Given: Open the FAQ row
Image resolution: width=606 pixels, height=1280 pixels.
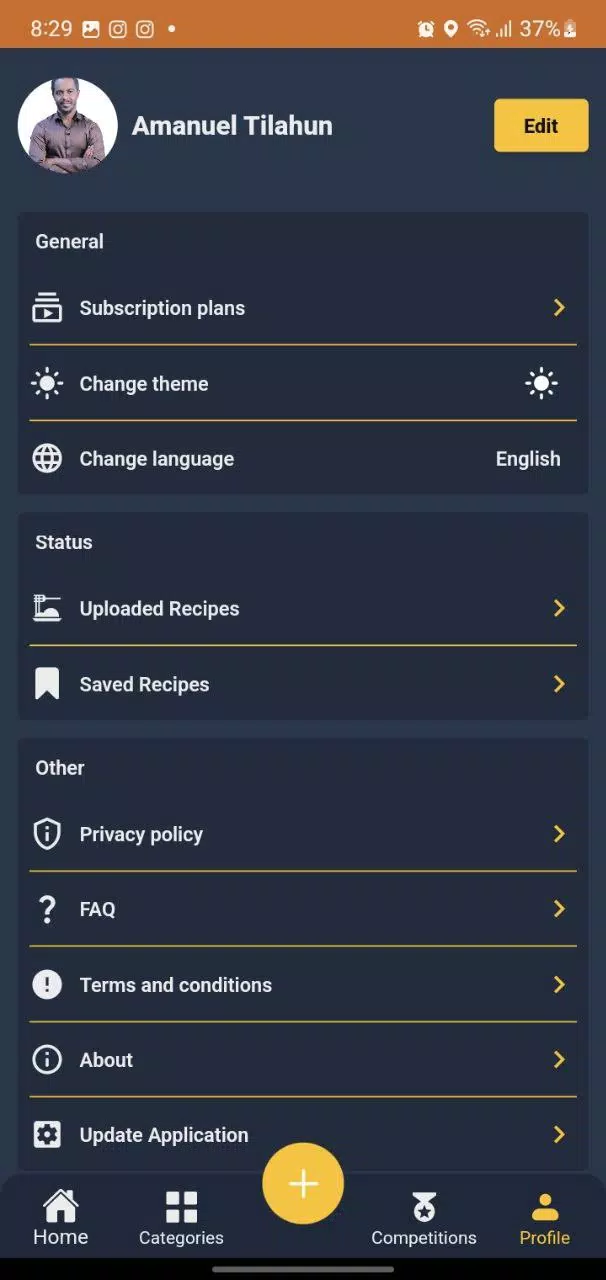Looking at the screenshot, I should point(302,909).
